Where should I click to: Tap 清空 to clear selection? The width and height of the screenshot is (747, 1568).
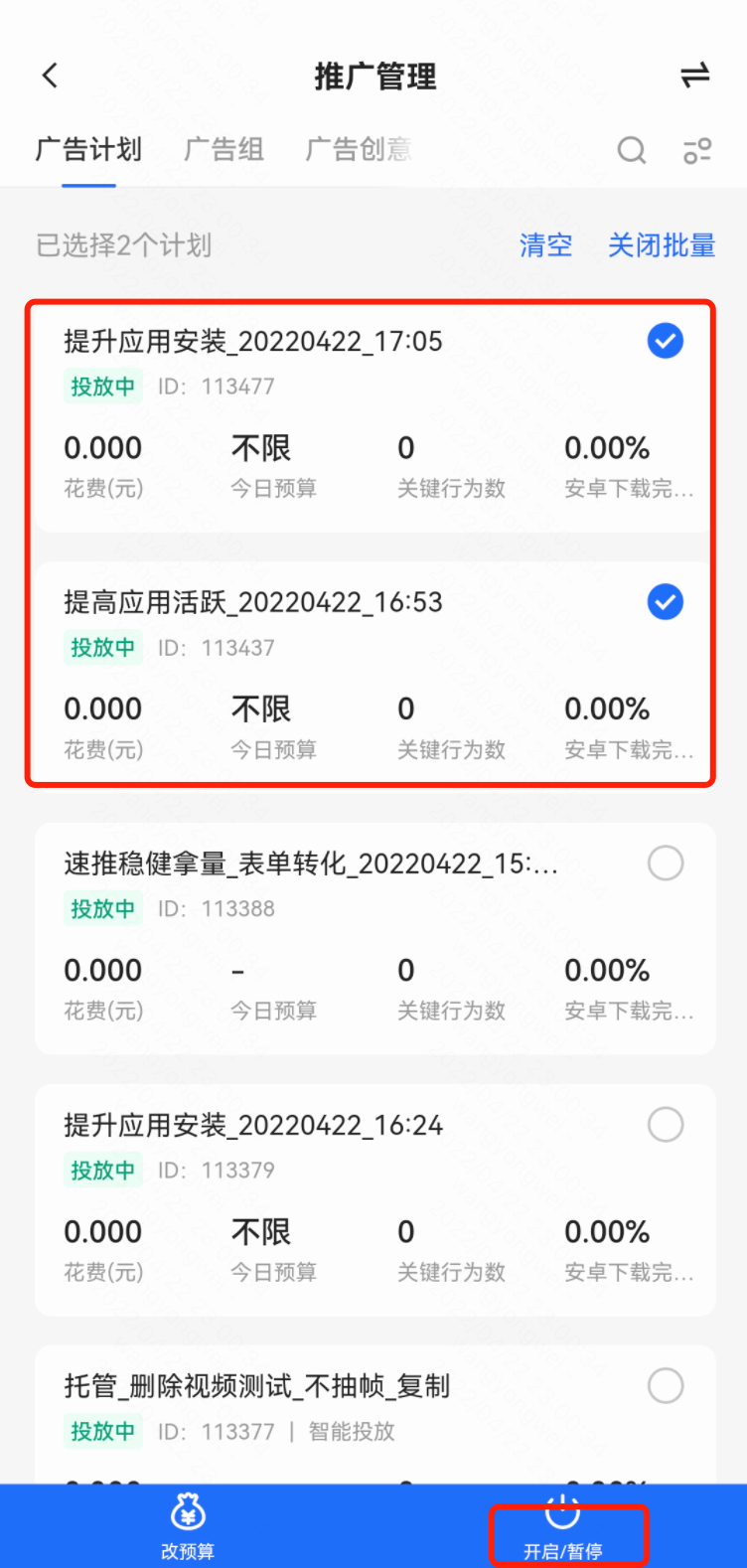(x=545, y=245)
